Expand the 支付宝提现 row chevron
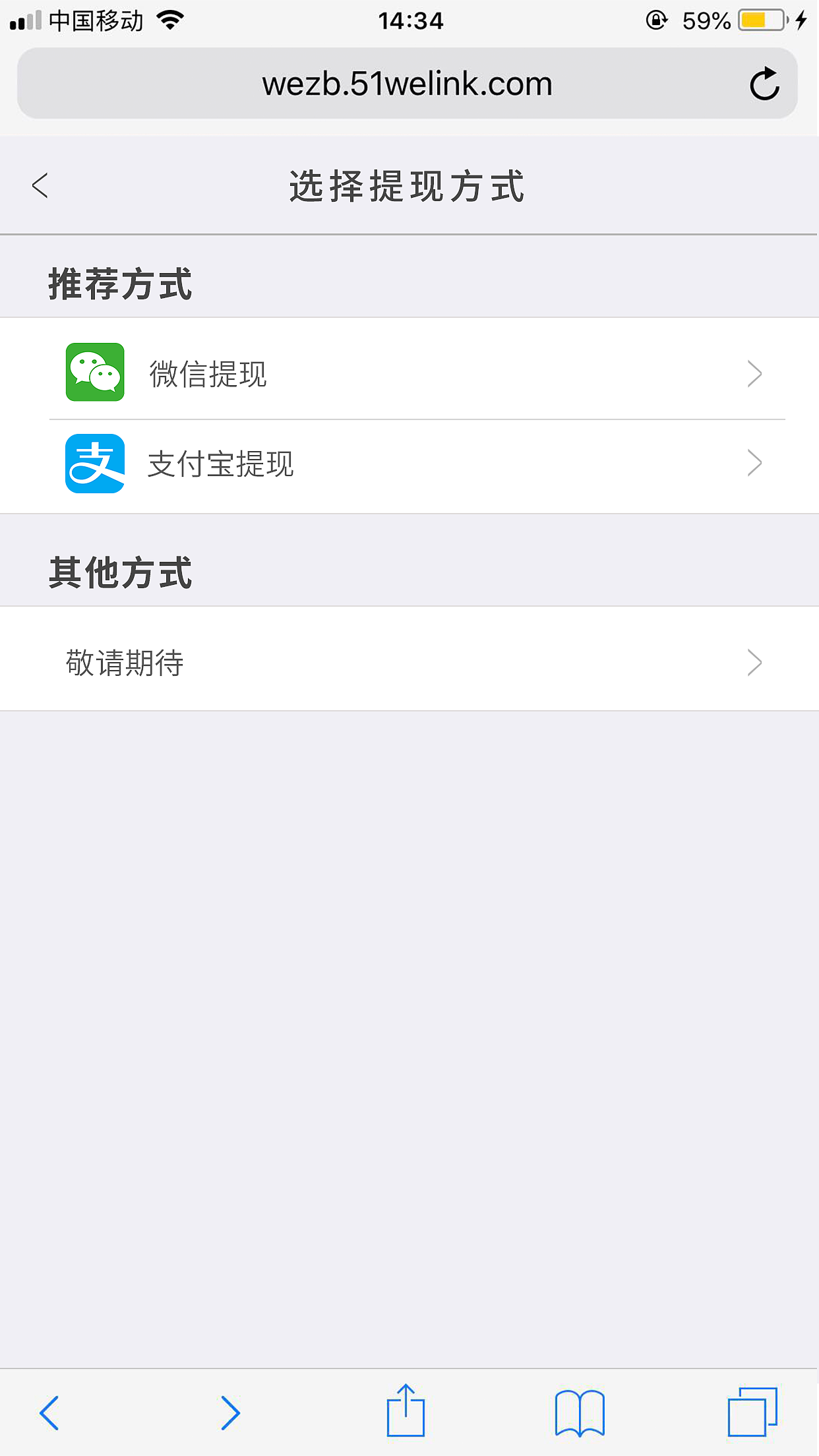The height and width of the screenshot is (1456, 819). pyautogui.click(x=754, y=464)
